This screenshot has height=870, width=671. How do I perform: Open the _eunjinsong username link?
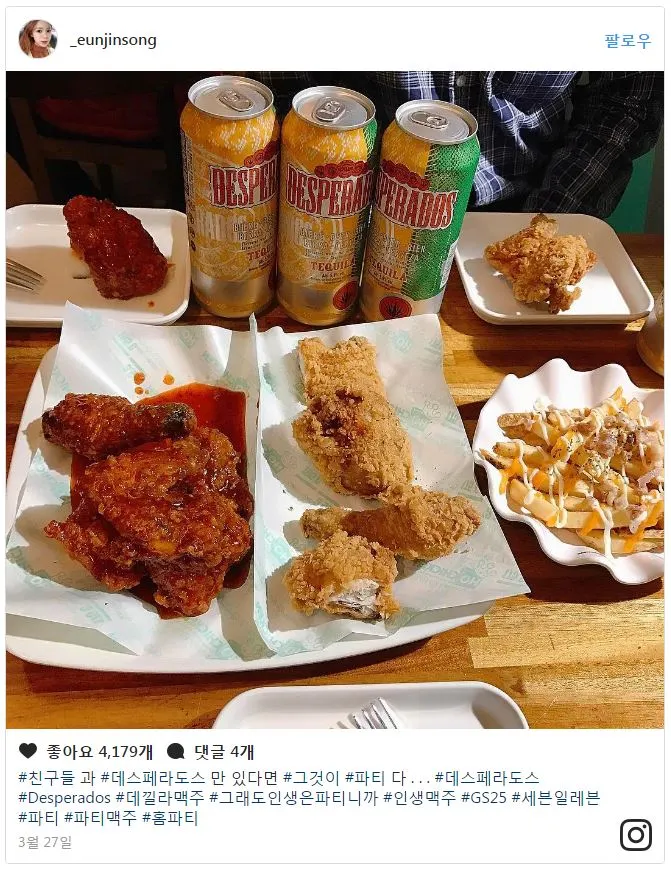pos(113,40)
